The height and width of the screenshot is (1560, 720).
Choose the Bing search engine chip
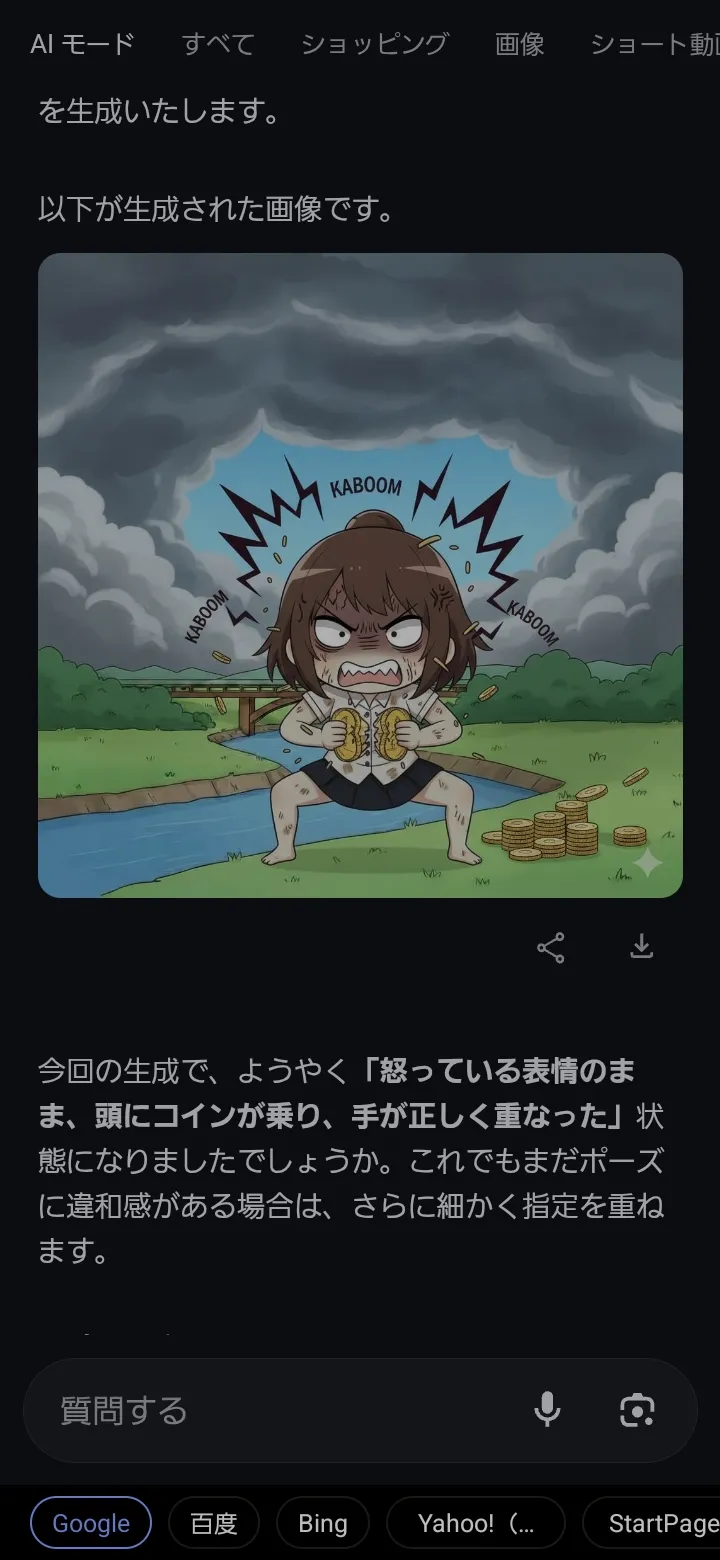click(323, 1523)
